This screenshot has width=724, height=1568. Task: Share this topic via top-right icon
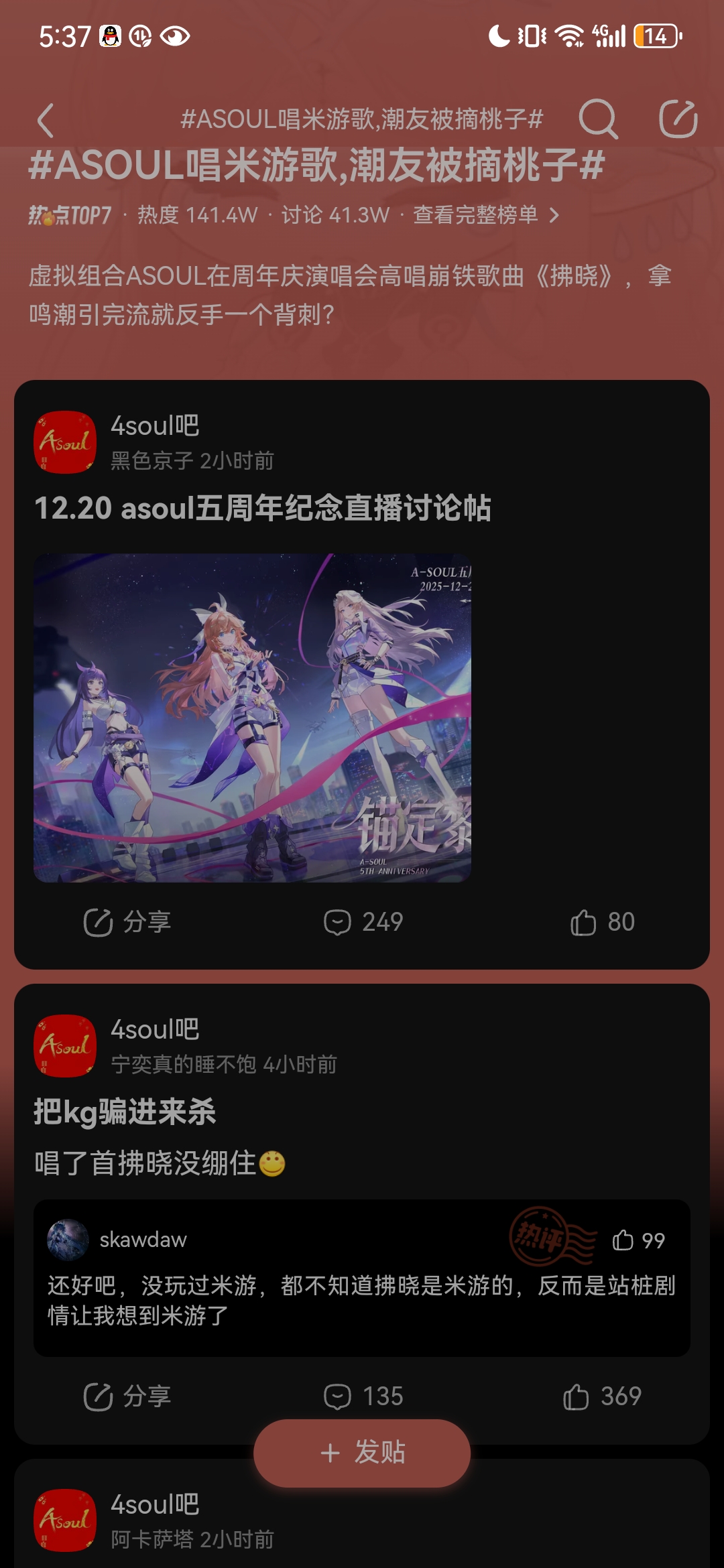click(x=678, y=119)
